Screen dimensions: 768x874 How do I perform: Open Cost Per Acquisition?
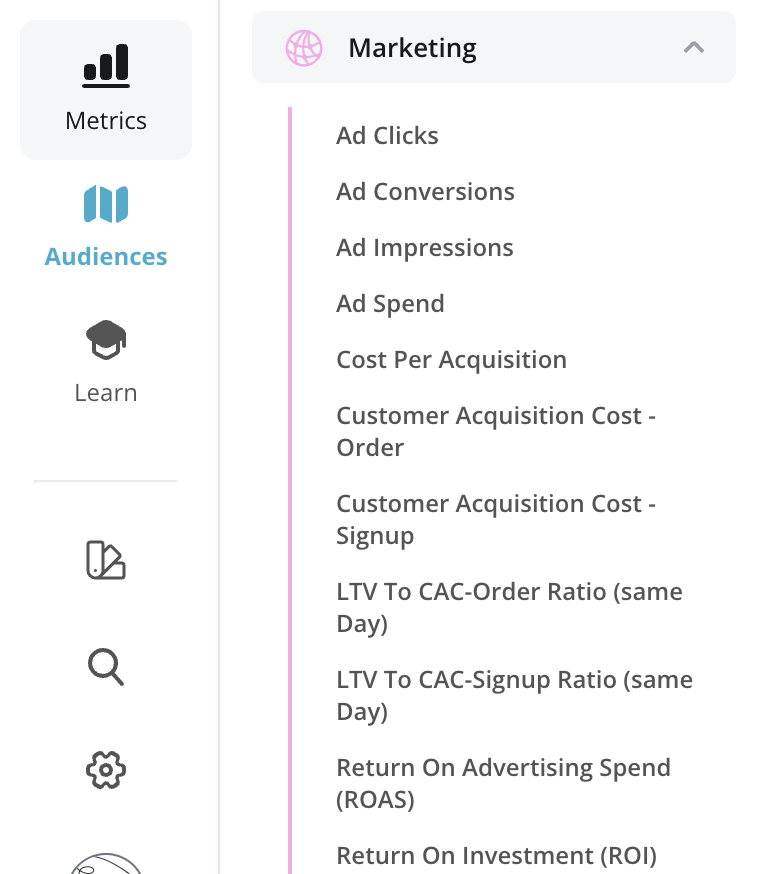(x=451, y=360)
